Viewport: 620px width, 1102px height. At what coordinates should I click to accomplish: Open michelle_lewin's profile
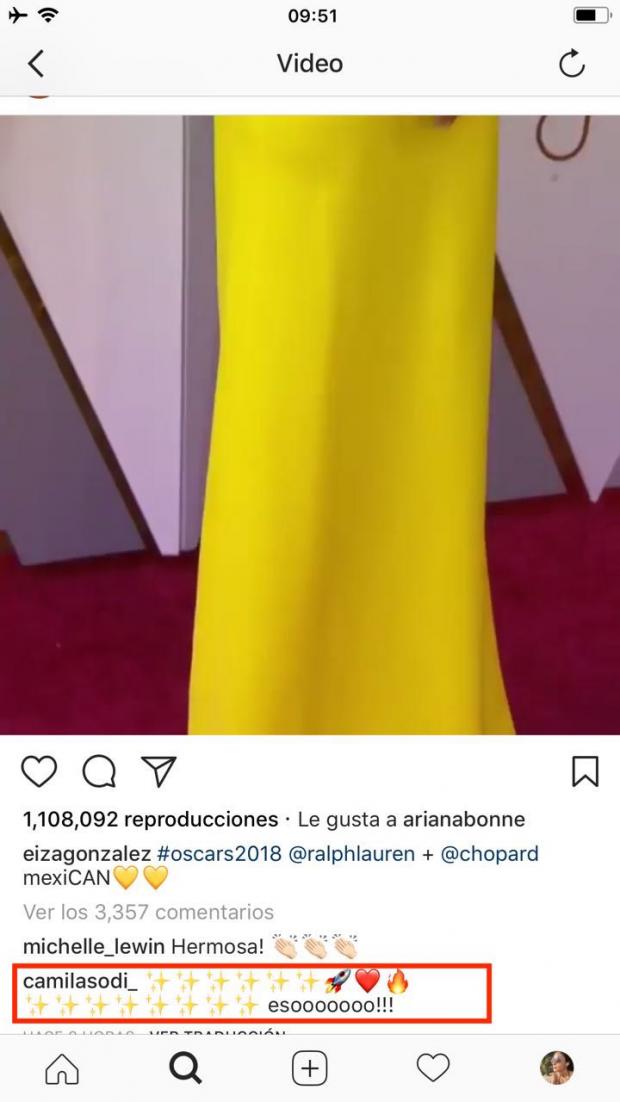(x=92, y=945)
